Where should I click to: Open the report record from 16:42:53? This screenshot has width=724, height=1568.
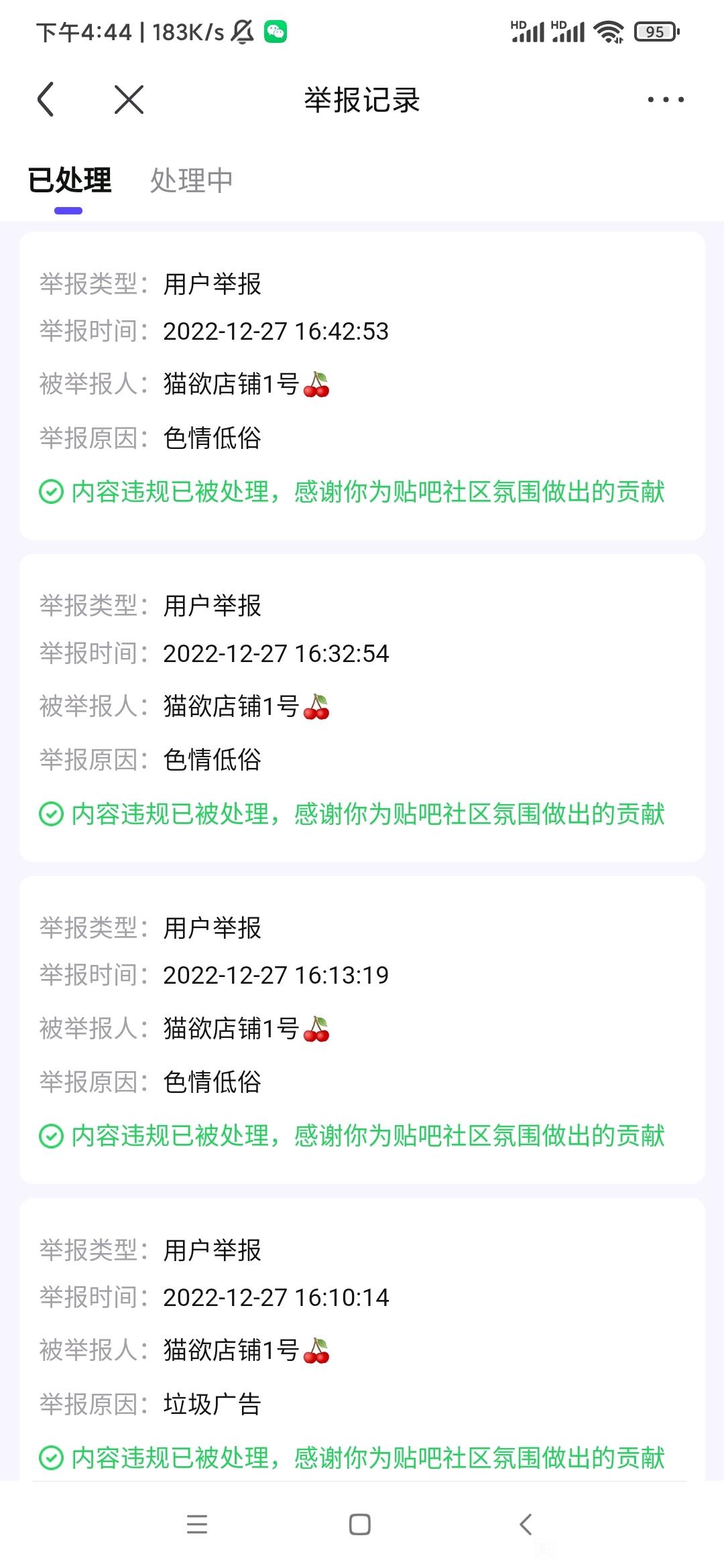362,385
